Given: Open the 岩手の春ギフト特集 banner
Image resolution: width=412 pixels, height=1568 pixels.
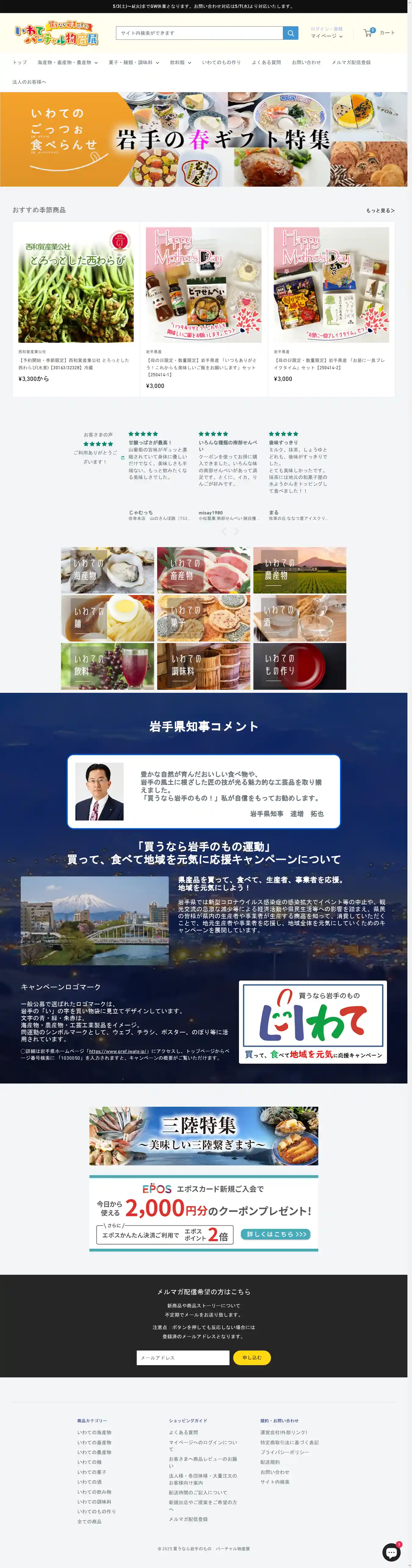Looking at the screenshot, I should (x=204, y=139).
